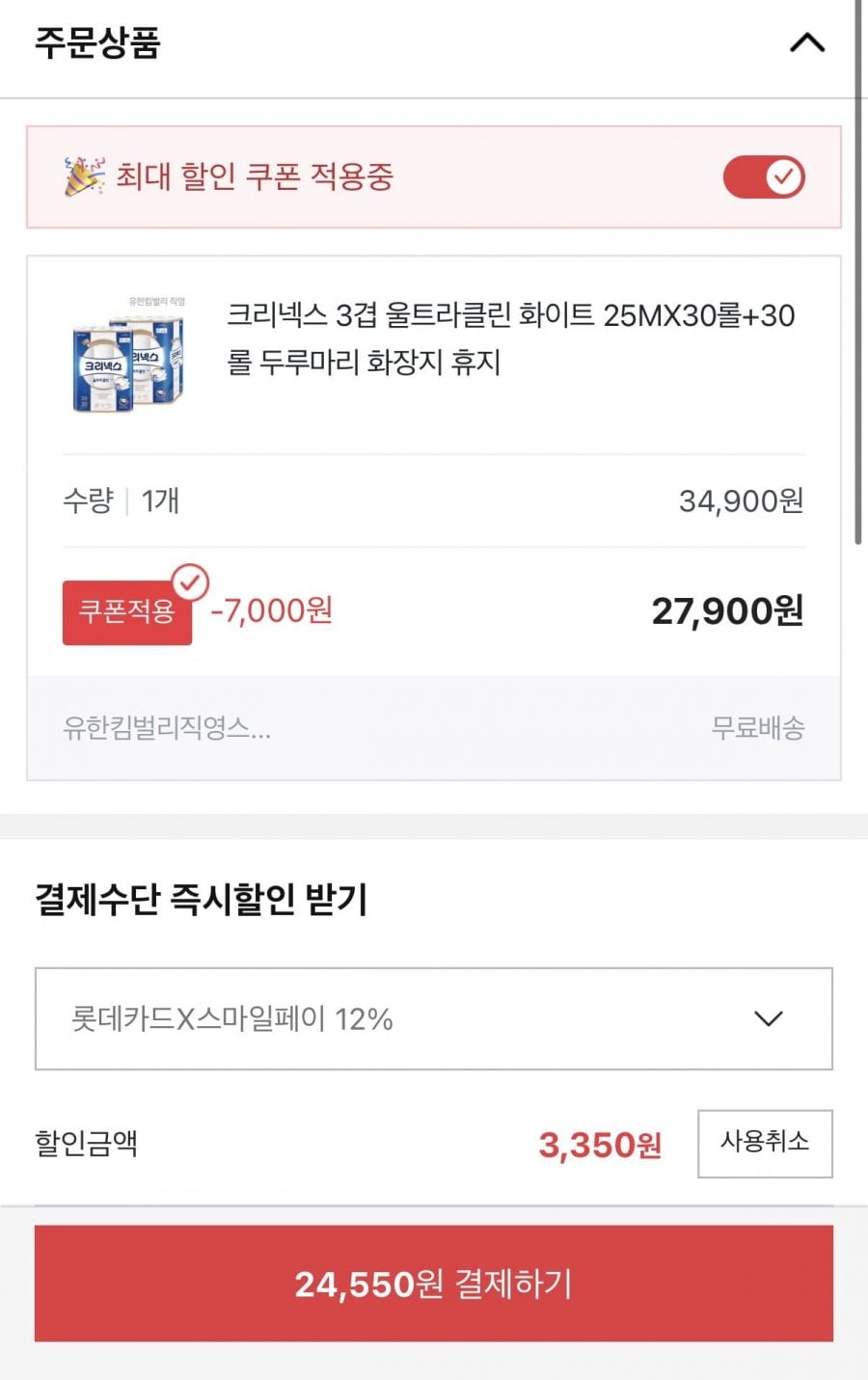Viewport: 868px width, 1380px height.
Task: Cancel the discount with 사용취소
Action: pyautogui.click(x=765, y=1143)
